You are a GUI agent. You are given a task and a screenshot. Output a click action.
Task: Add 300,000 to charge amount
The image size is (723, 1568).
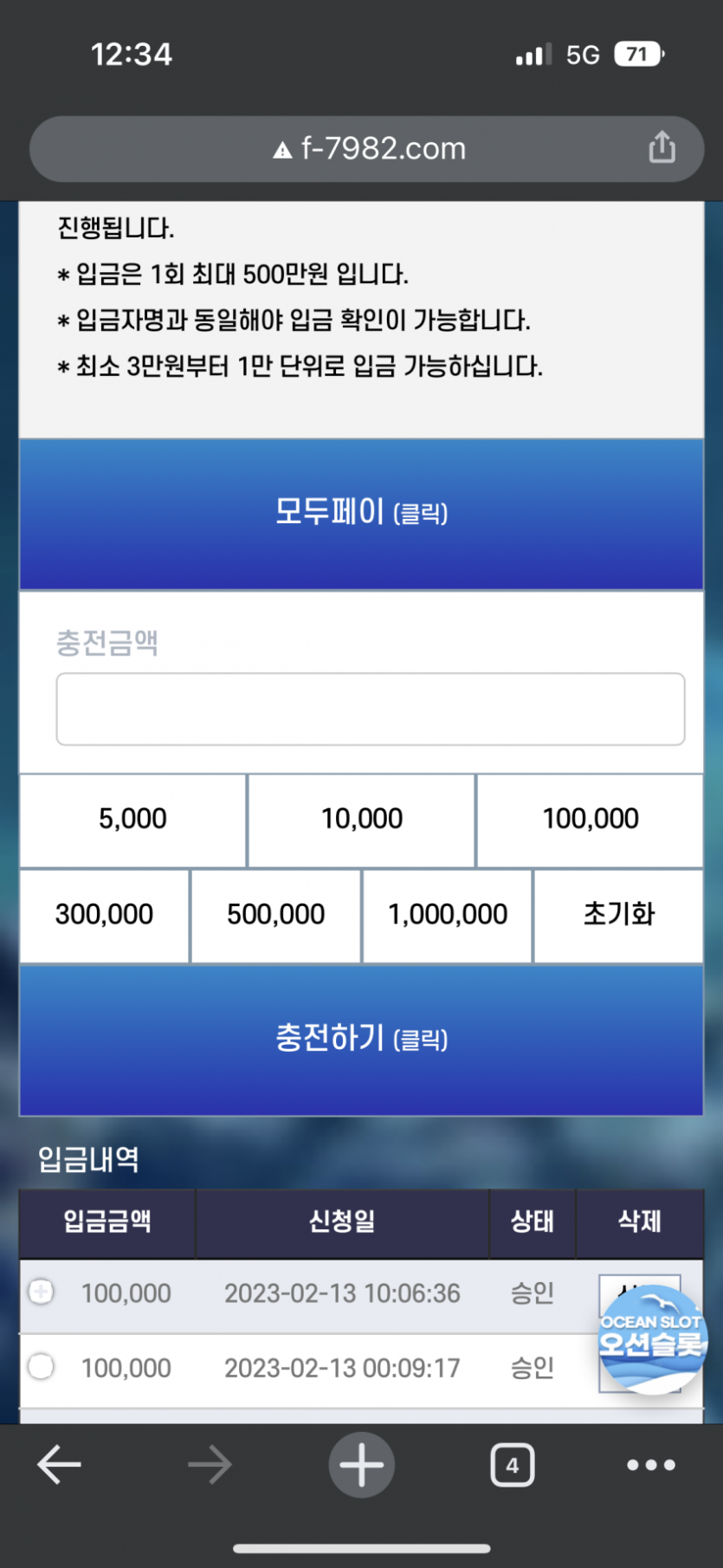104,915
